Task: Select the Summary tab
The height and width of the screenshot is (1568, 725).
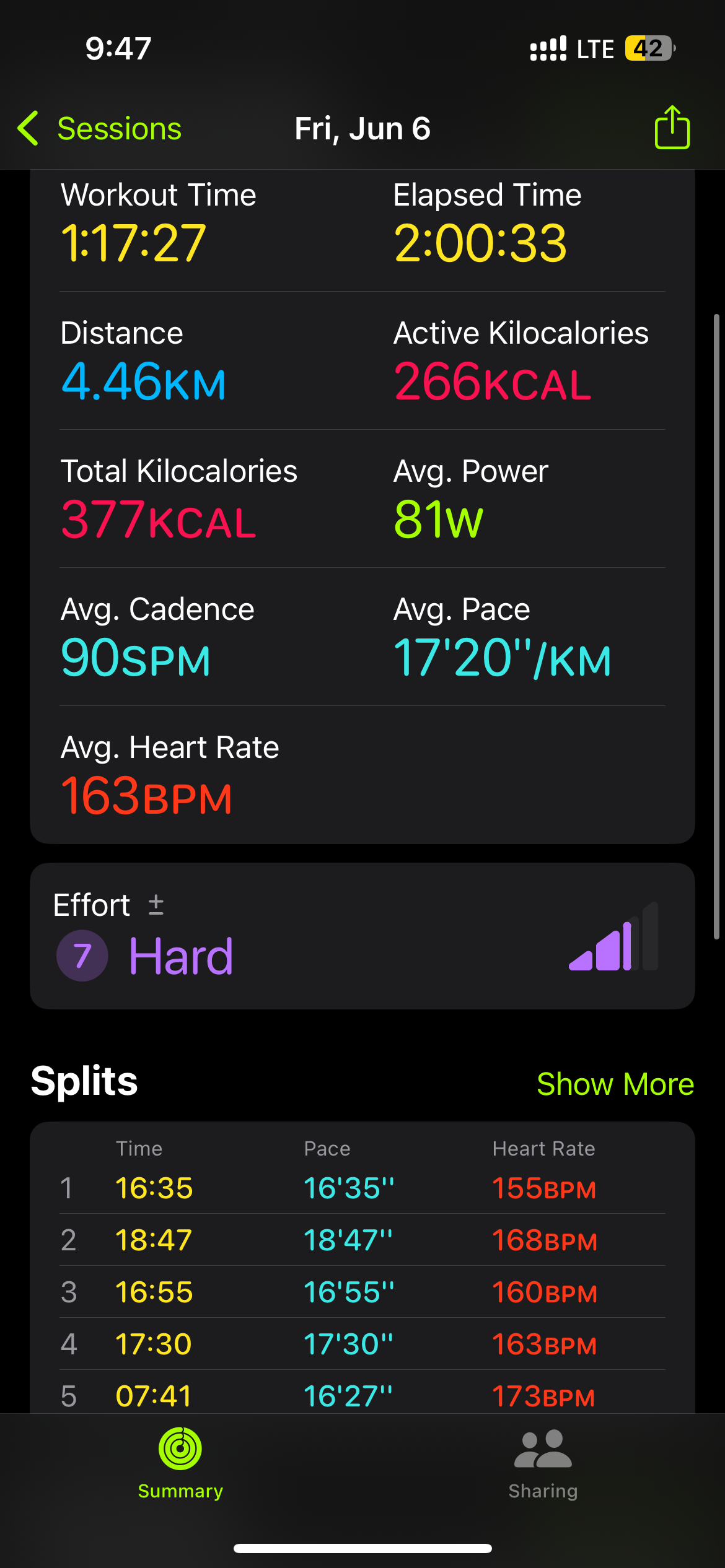Action: [x=180, y=1465]
